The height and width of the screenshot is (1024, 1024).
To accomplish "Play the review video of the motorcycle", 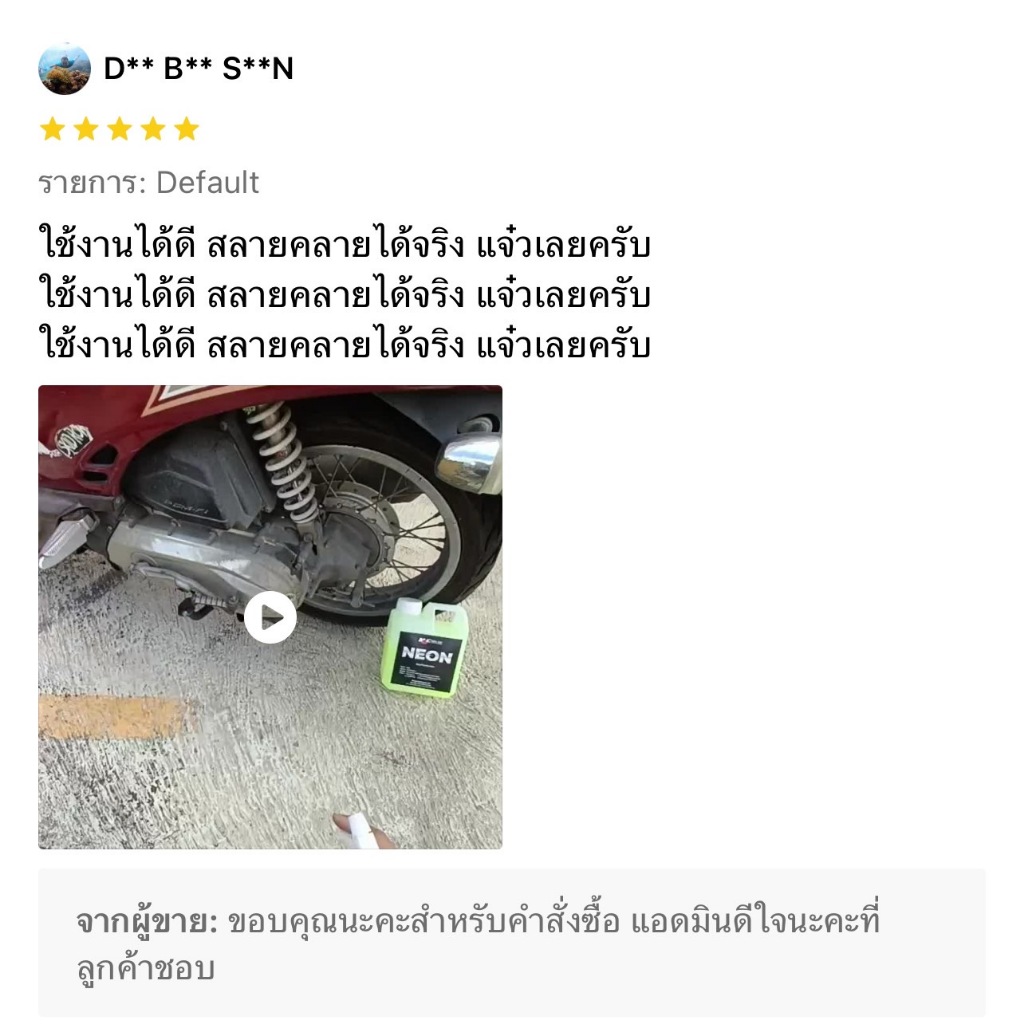I will [270, 617].
